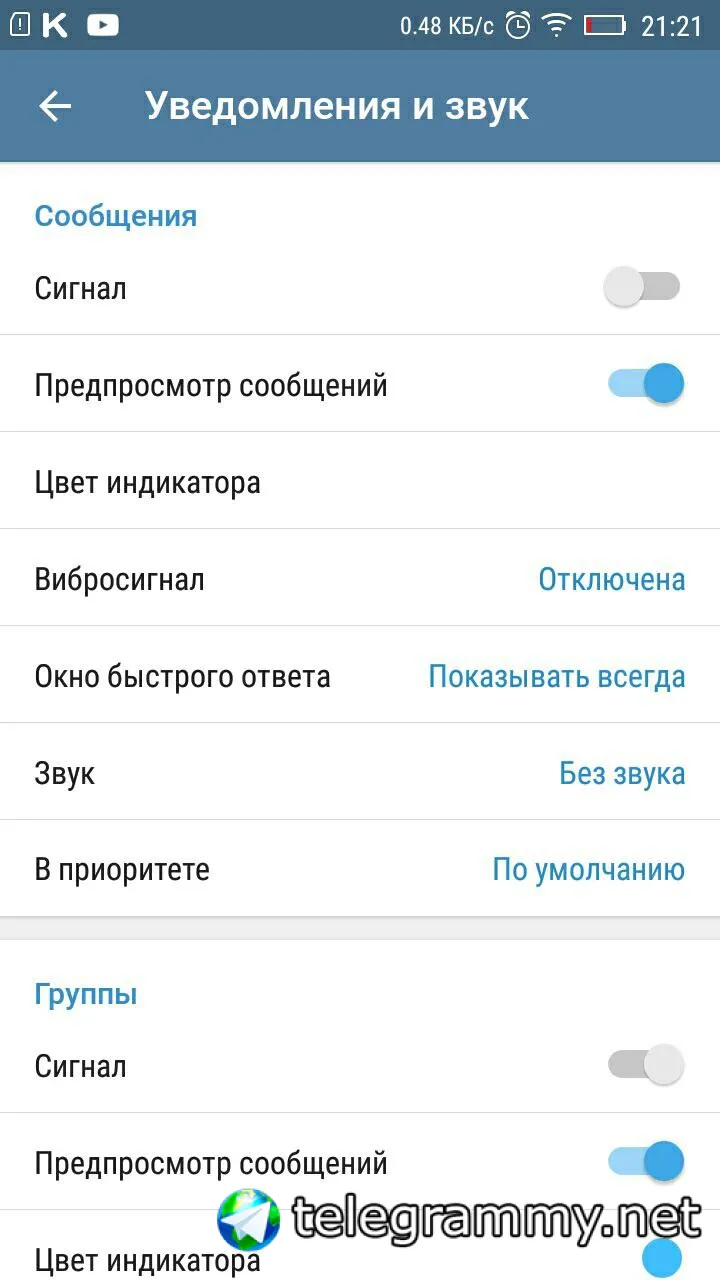
Task: Enable Сигнал switch under Сообщения
Action: [x=643, y=288]
